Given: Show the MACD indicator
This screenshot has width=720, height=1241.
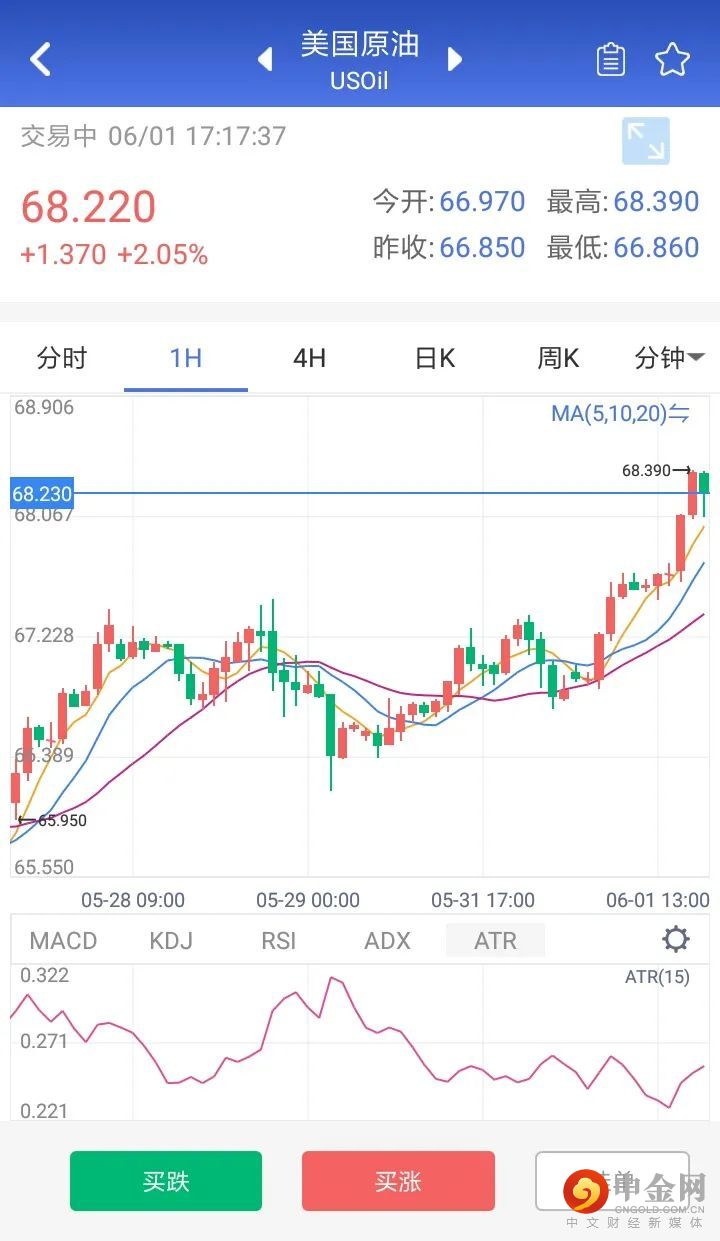Looking at the screenshot, I should [x=64, y=941].
